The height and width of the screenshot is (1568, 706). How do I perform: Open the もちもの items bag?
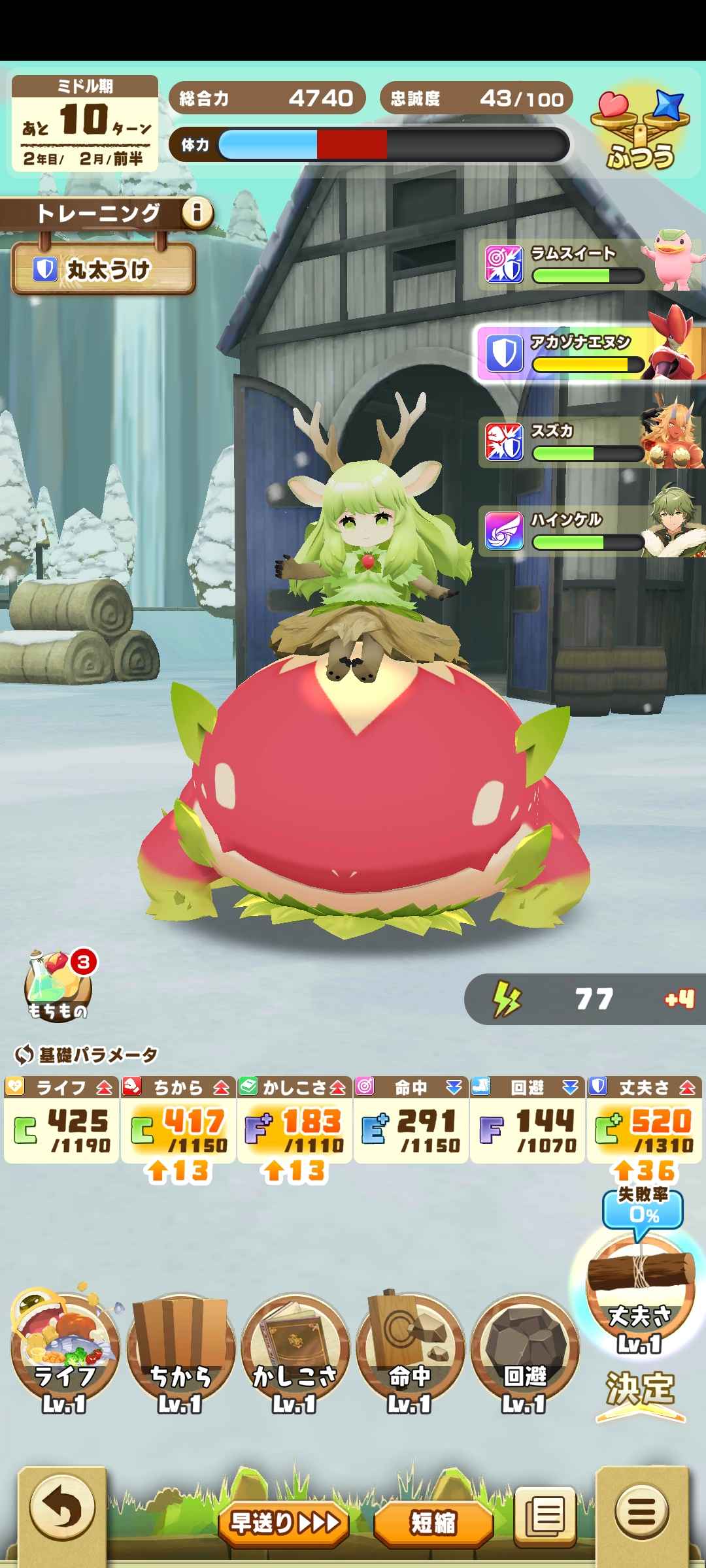click(58, 988)
